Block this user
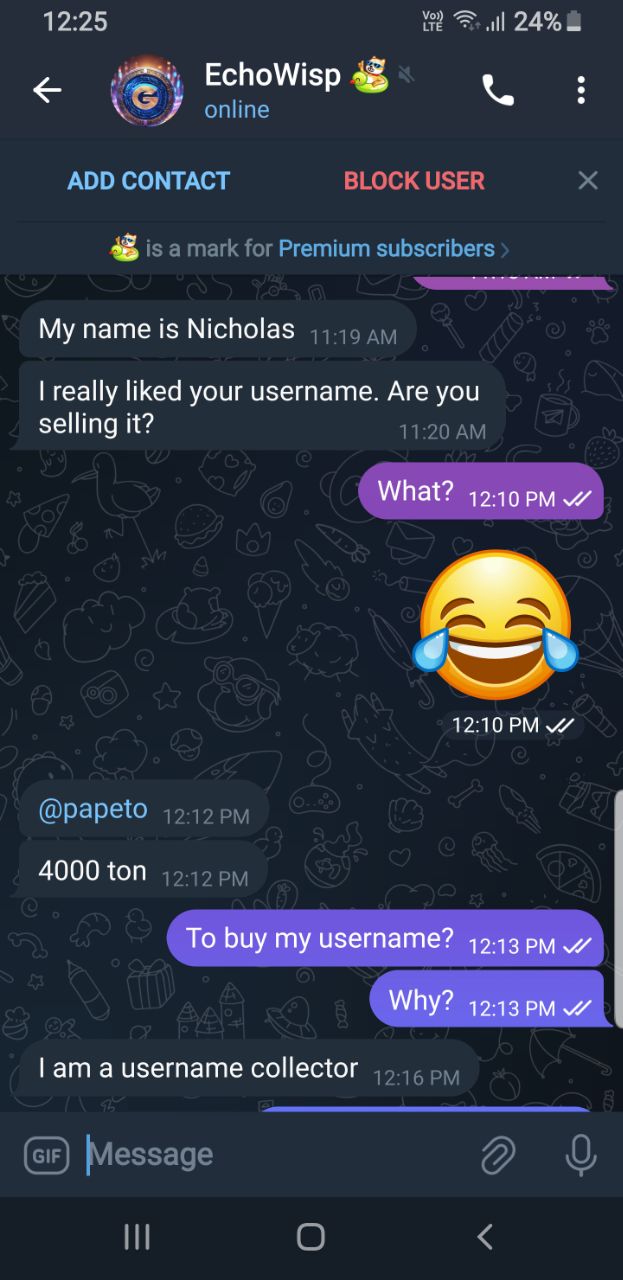This screenshot has height=1280, width=623. [x=414, y=181]
